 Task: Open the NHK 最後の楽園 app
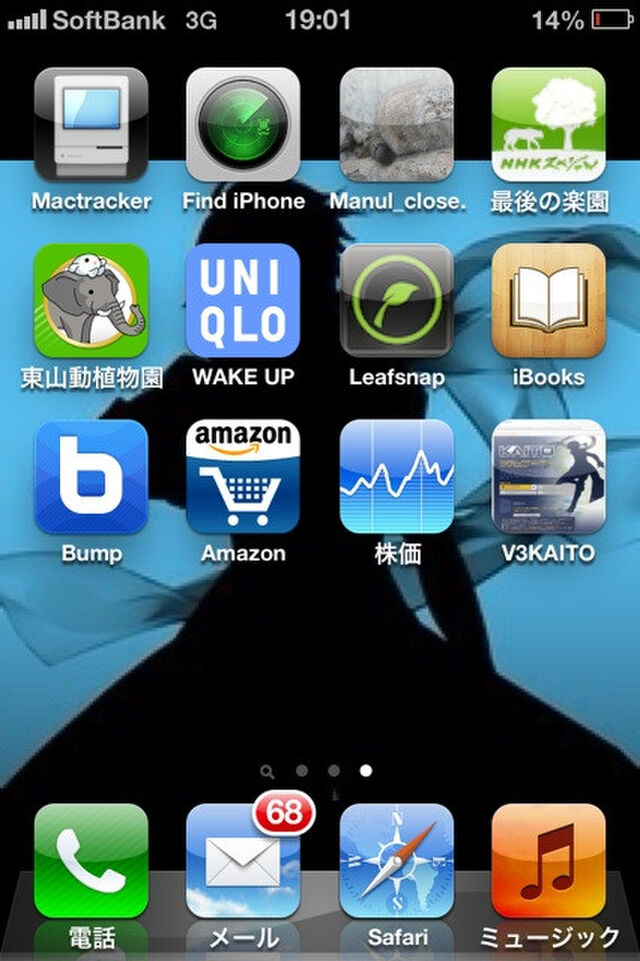coord(548,125)
